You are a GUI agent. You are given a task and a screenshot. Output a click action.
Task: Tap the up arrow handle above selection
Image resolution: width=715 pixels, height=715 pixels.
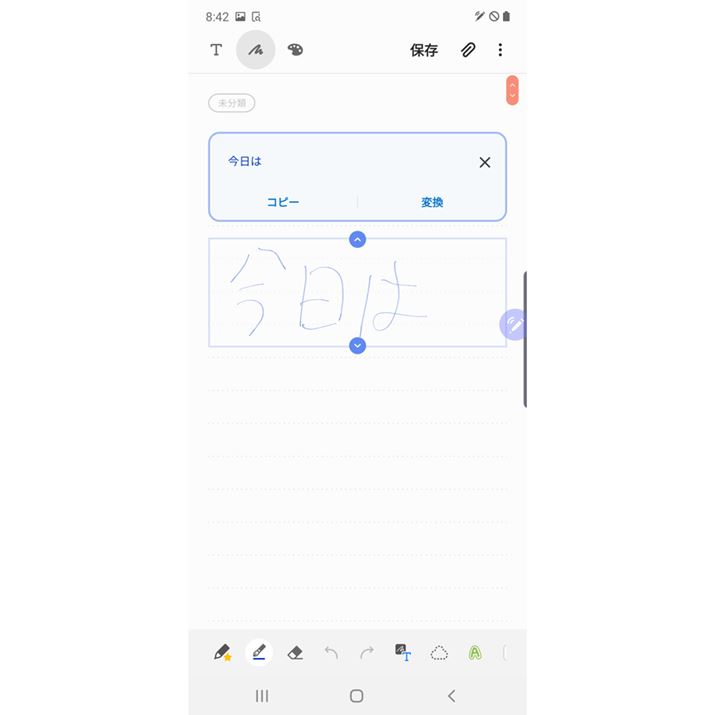pos(358,239)
